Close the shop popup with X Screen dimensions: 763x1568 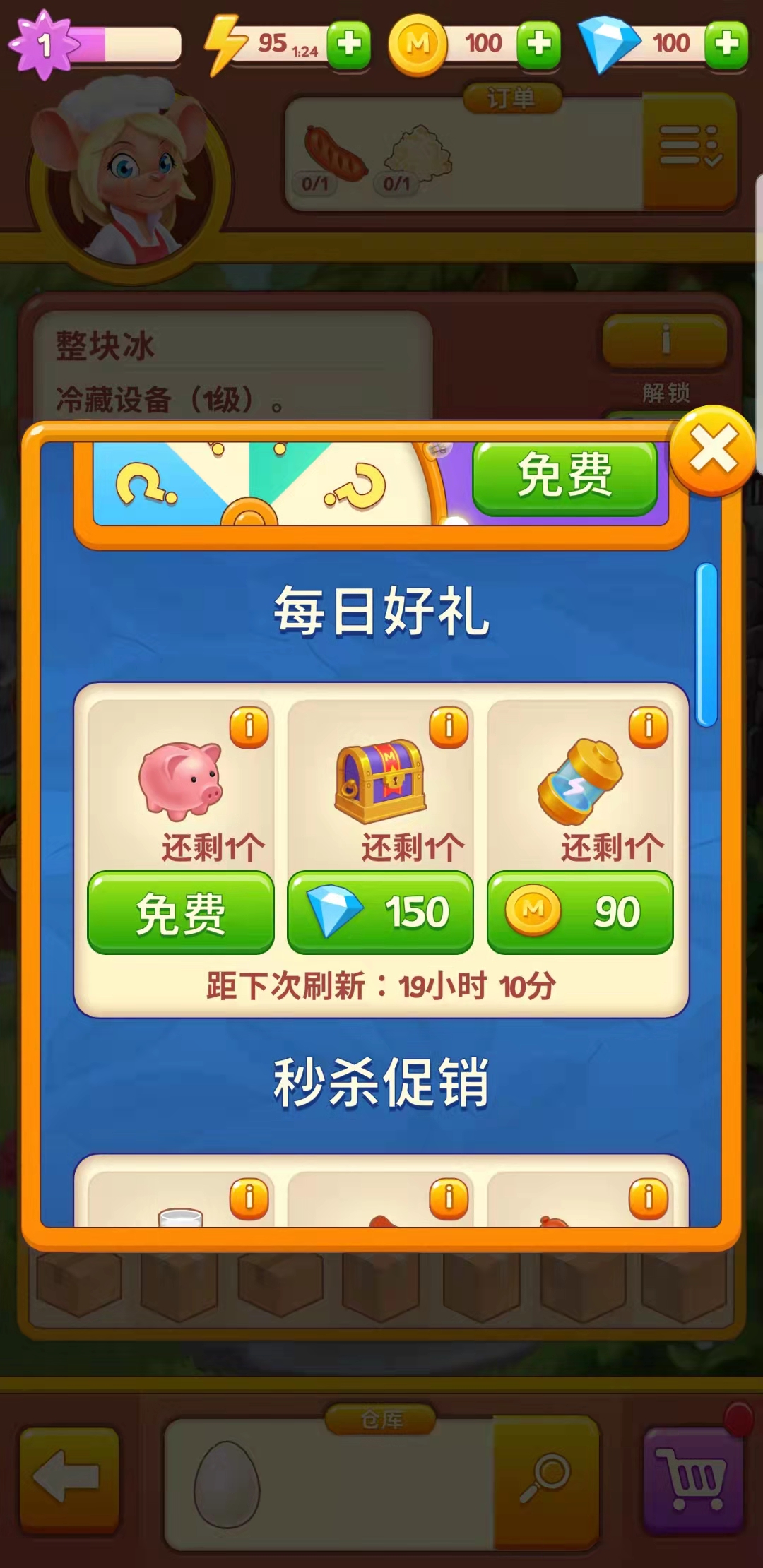coord(712,451)
